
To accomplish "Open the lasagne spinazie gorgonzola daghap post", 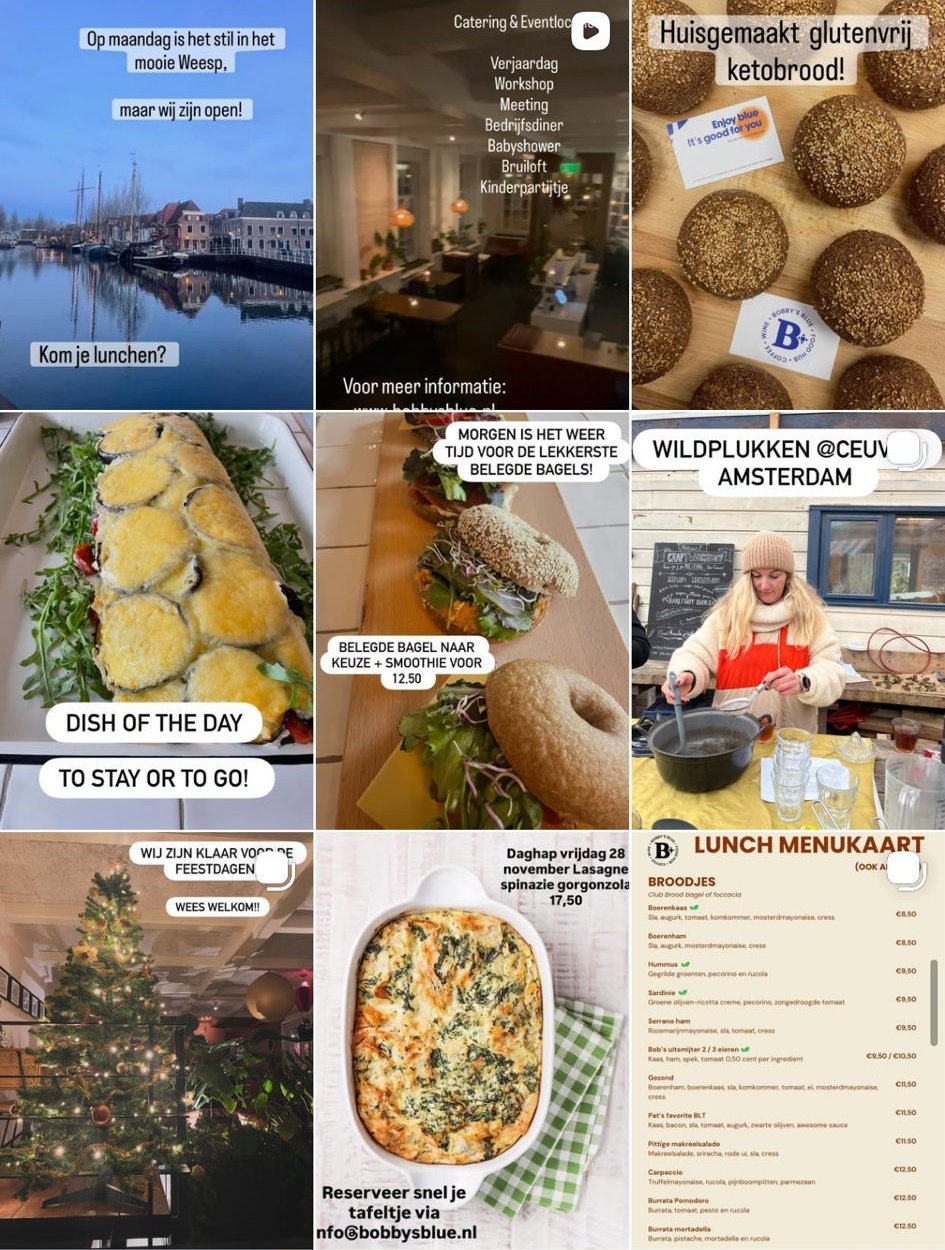I will click(472, 1040).
